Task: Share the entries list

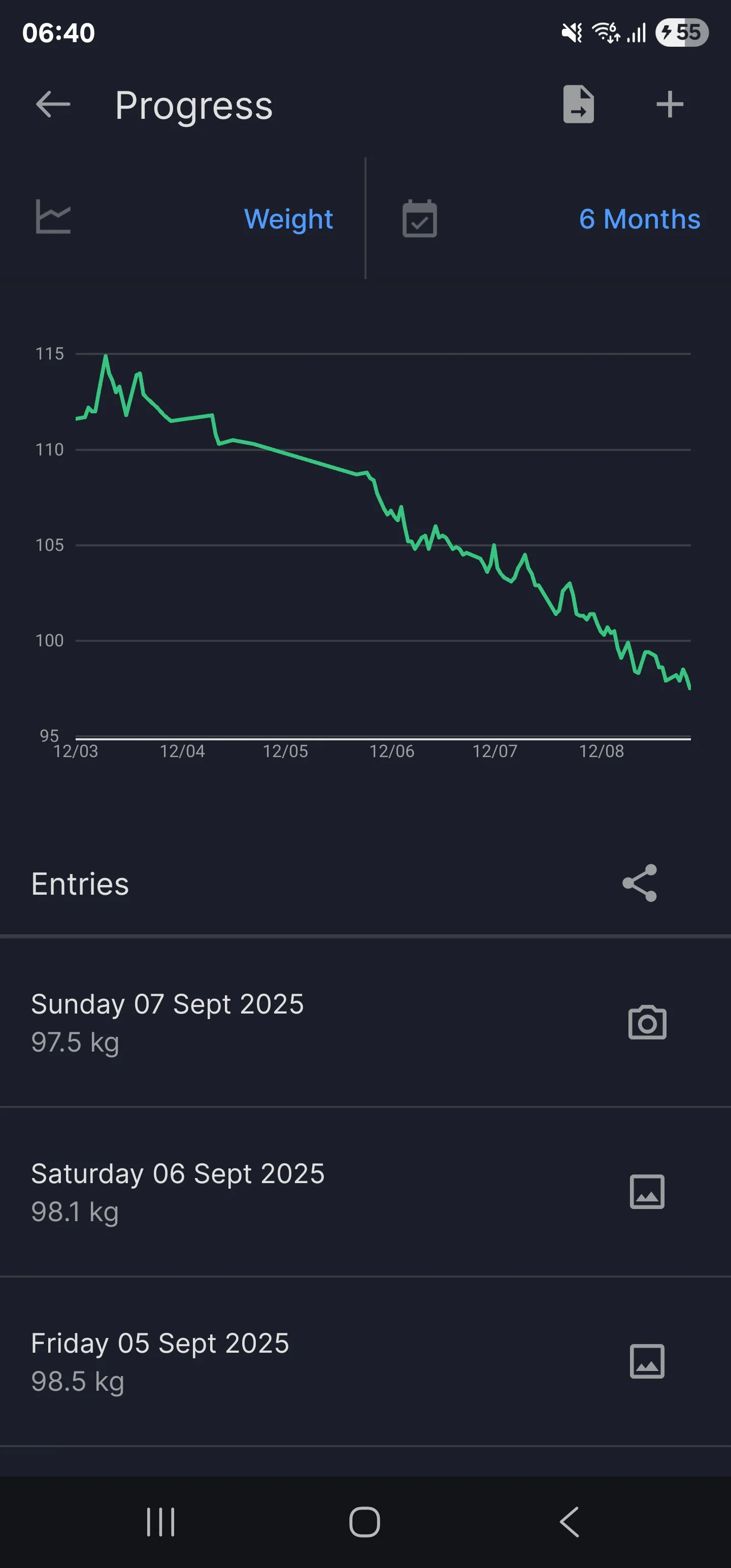Action: click(640, 883)
